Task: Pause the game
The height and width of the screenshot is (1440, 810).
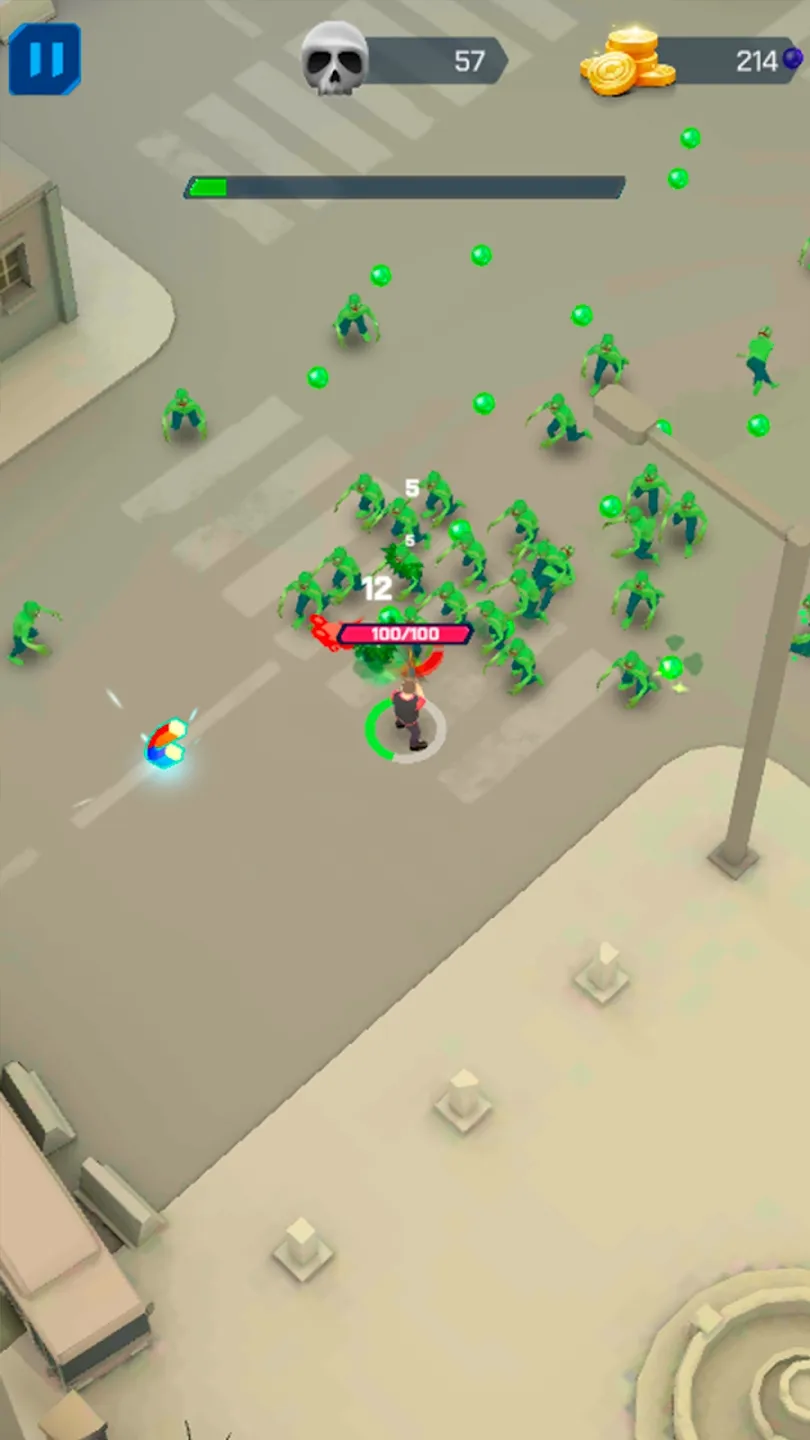Action: (45, 59)
